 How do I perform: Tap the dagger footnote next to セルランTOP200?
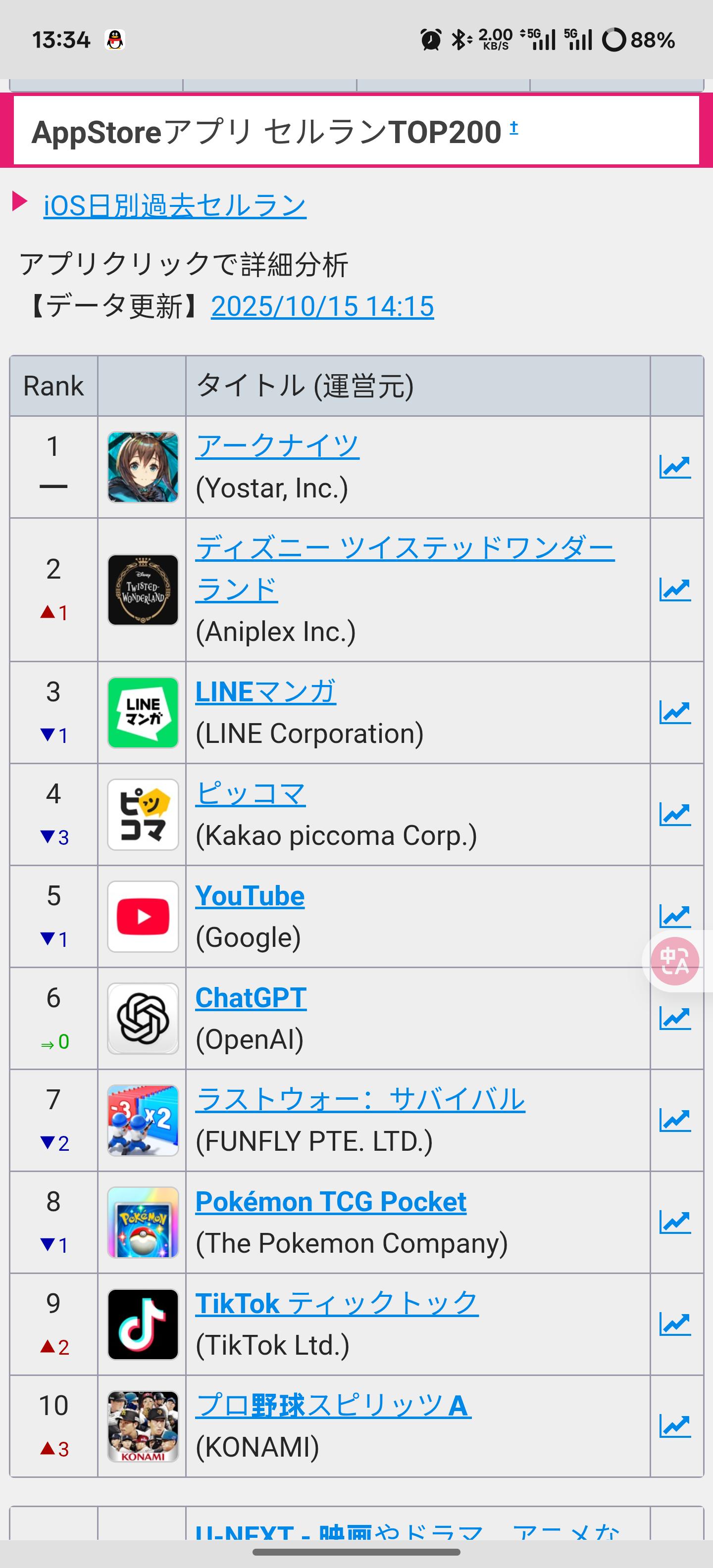pyautogui.click(x=514, y=127)
